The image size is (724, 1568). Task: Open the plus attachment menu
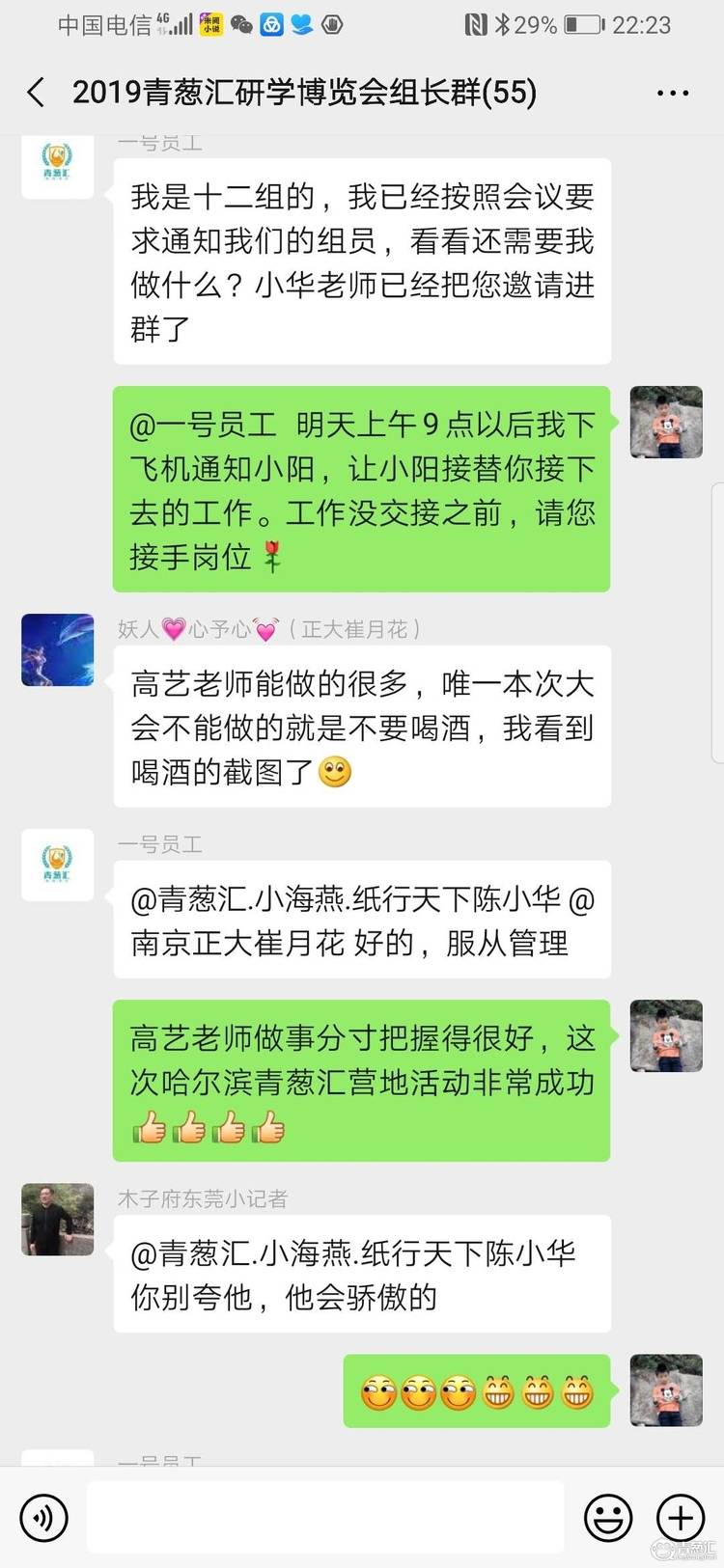pyautogui.click(x=680, y=1518)
